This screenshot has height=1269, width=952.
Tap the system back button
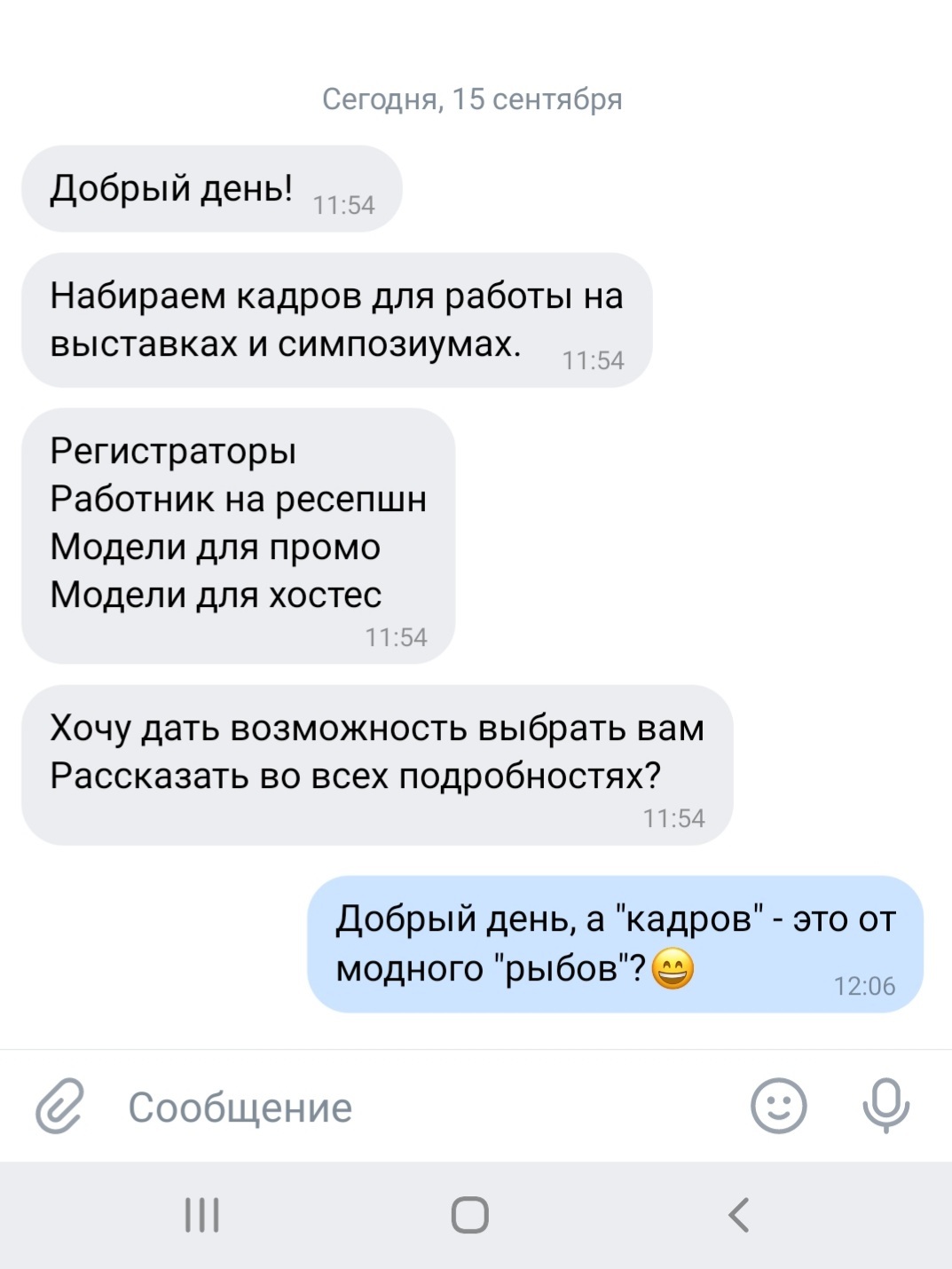pos(738,1215)
